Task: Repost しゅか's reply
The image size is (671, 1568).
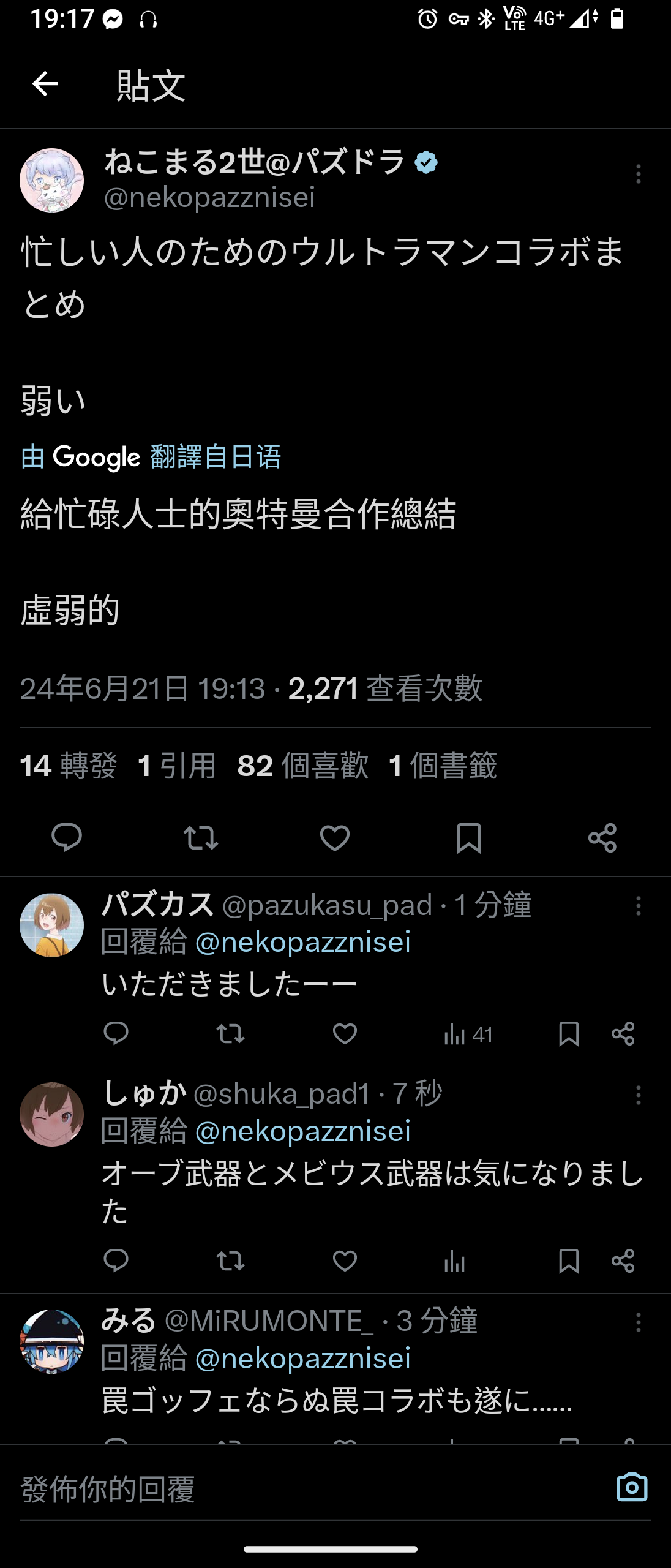Action: pos(230,1261)
